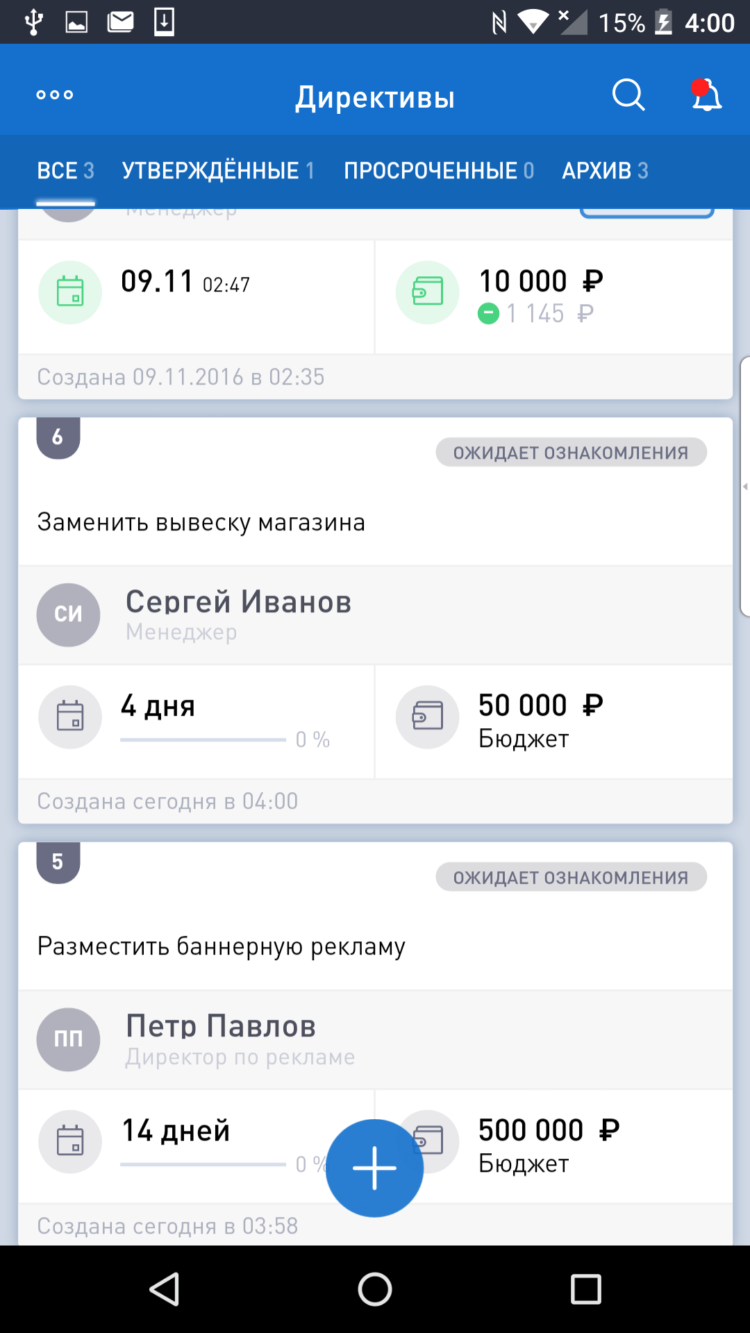
Task: Click the budget wallet icon near 500 000 ₽
Action: [427, 1141]
